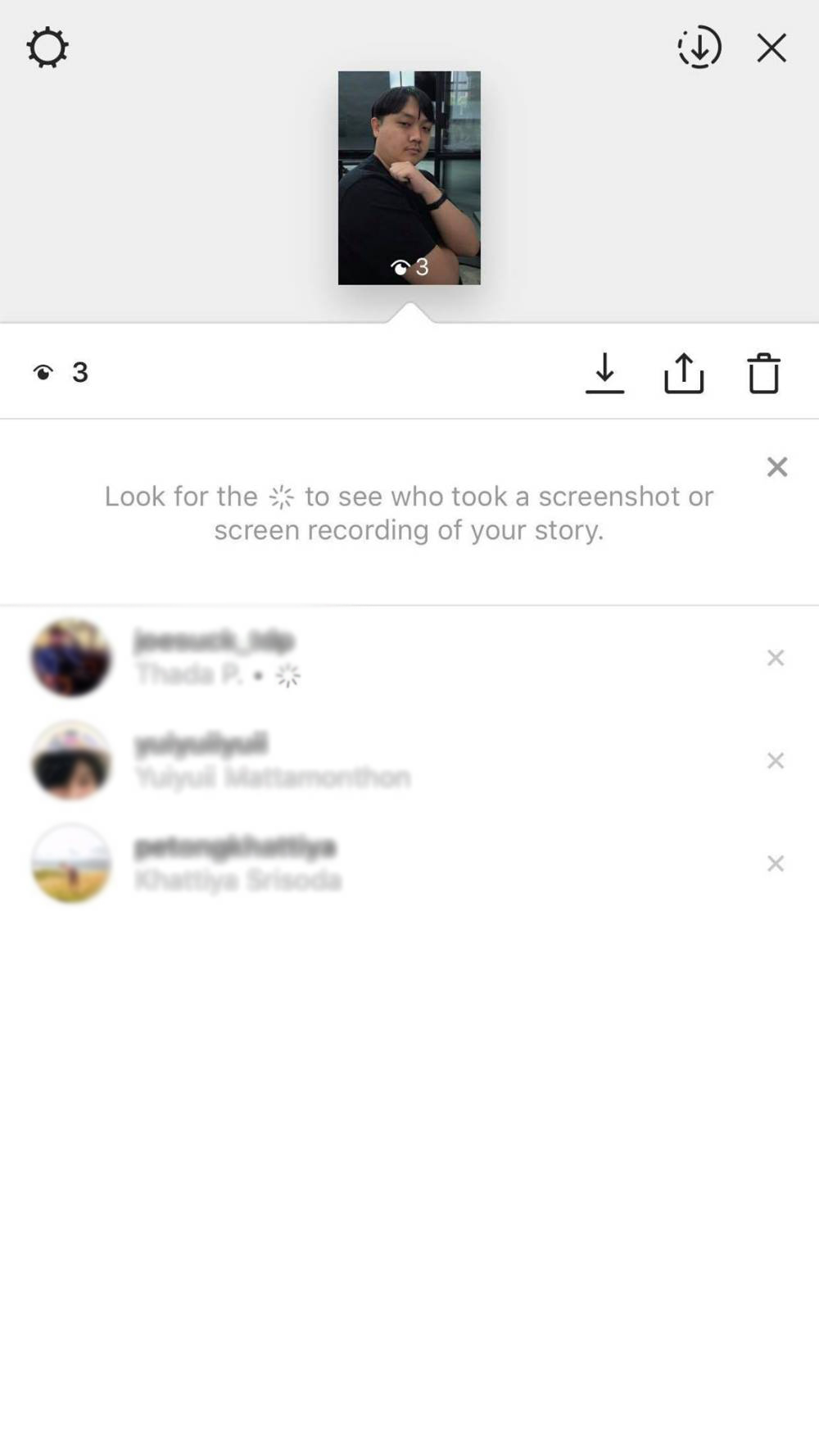Hide story from Yulyuli Mattamonthon

pyautogui.click(x=775, y=760)
